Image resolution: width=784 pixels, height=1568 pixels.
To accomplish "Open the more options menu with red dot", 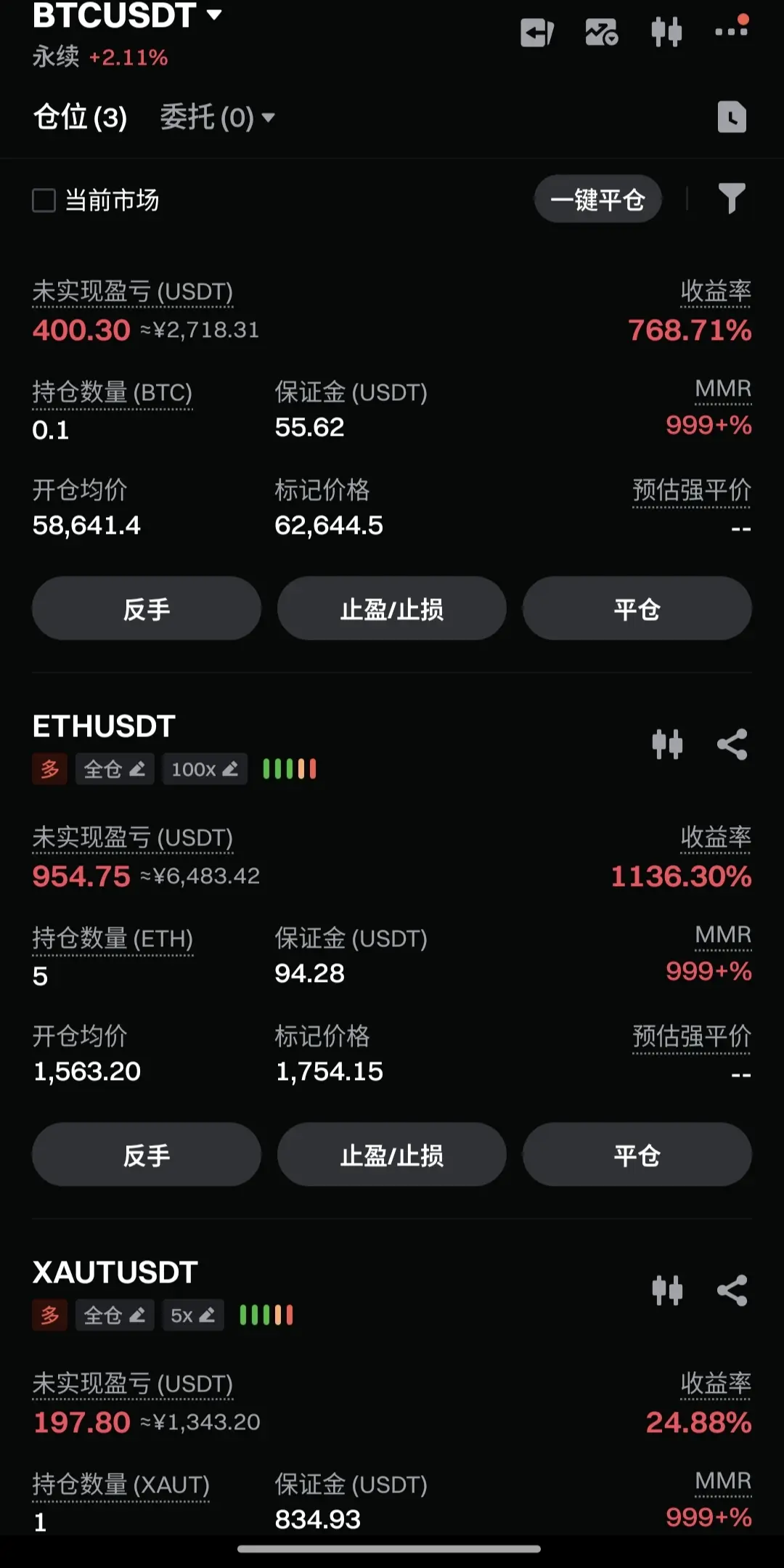I will click(x=732, y=28).
